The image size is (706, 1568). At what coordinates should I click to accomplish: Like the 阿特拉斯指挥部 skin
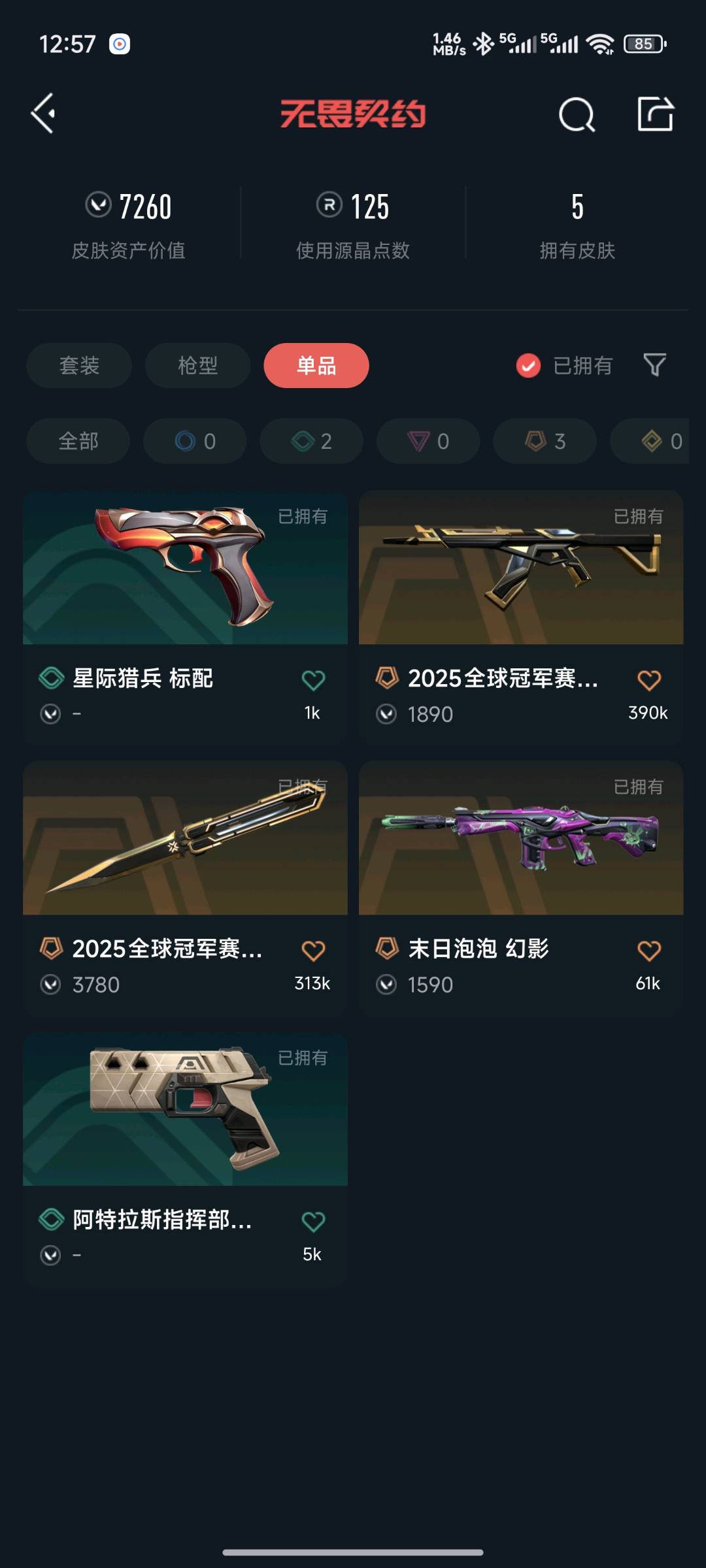click(313, 1221)
